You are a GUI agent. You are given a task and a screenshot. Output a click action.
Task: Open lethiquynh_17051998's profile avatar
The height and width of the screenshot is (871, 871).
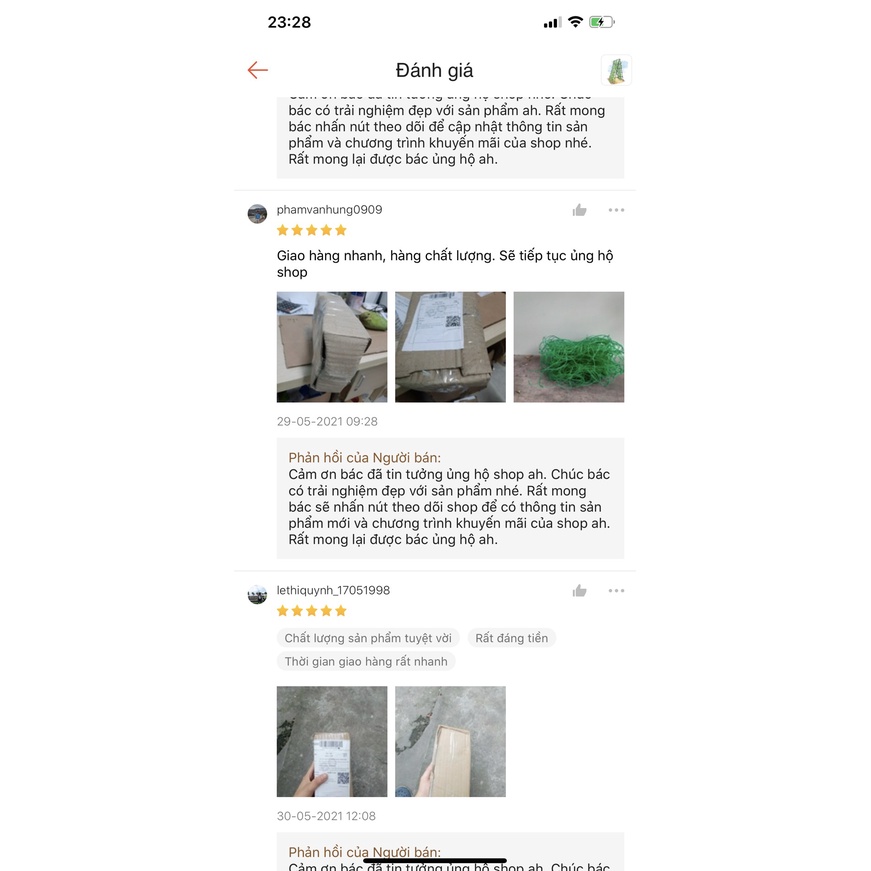click(257, 594)
